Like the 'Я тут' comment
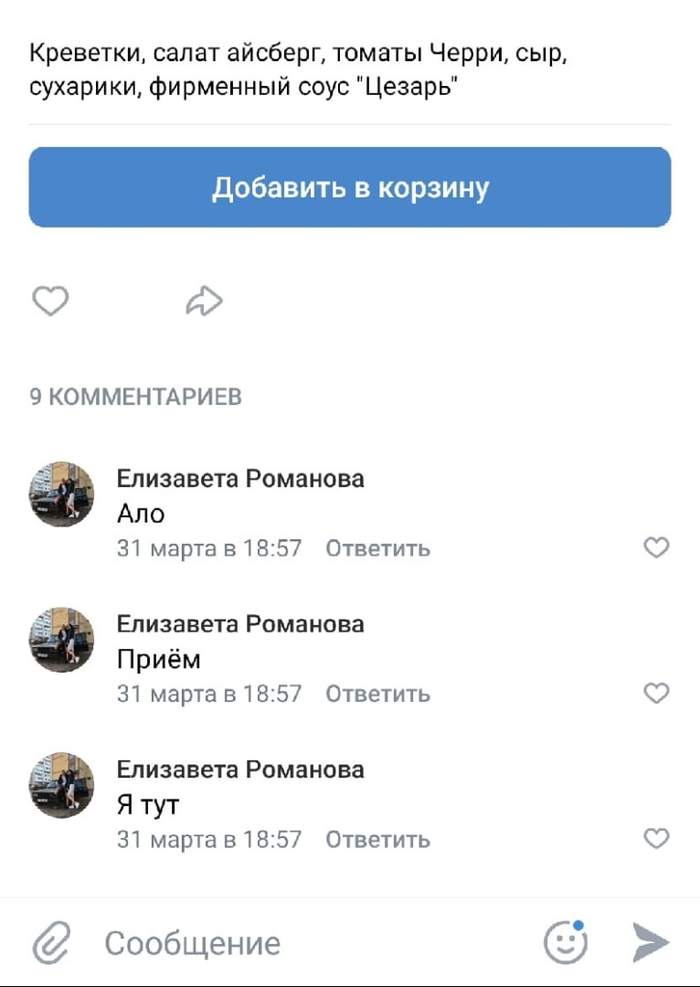This screenshot has width=700, height=987. click(x=656, y=838)
